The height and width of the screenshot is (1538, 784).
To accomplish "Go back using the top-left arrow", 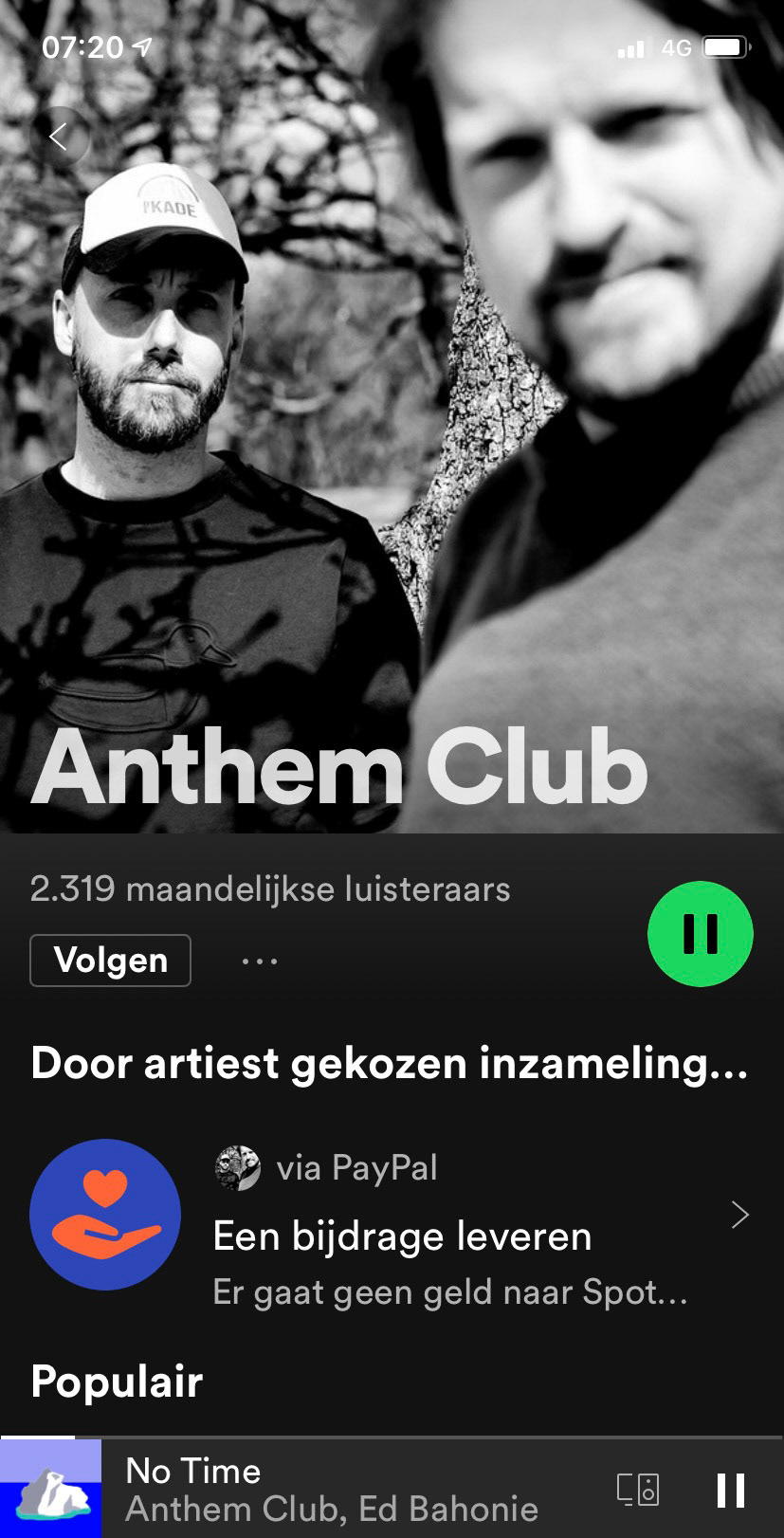I will (60, 137).
